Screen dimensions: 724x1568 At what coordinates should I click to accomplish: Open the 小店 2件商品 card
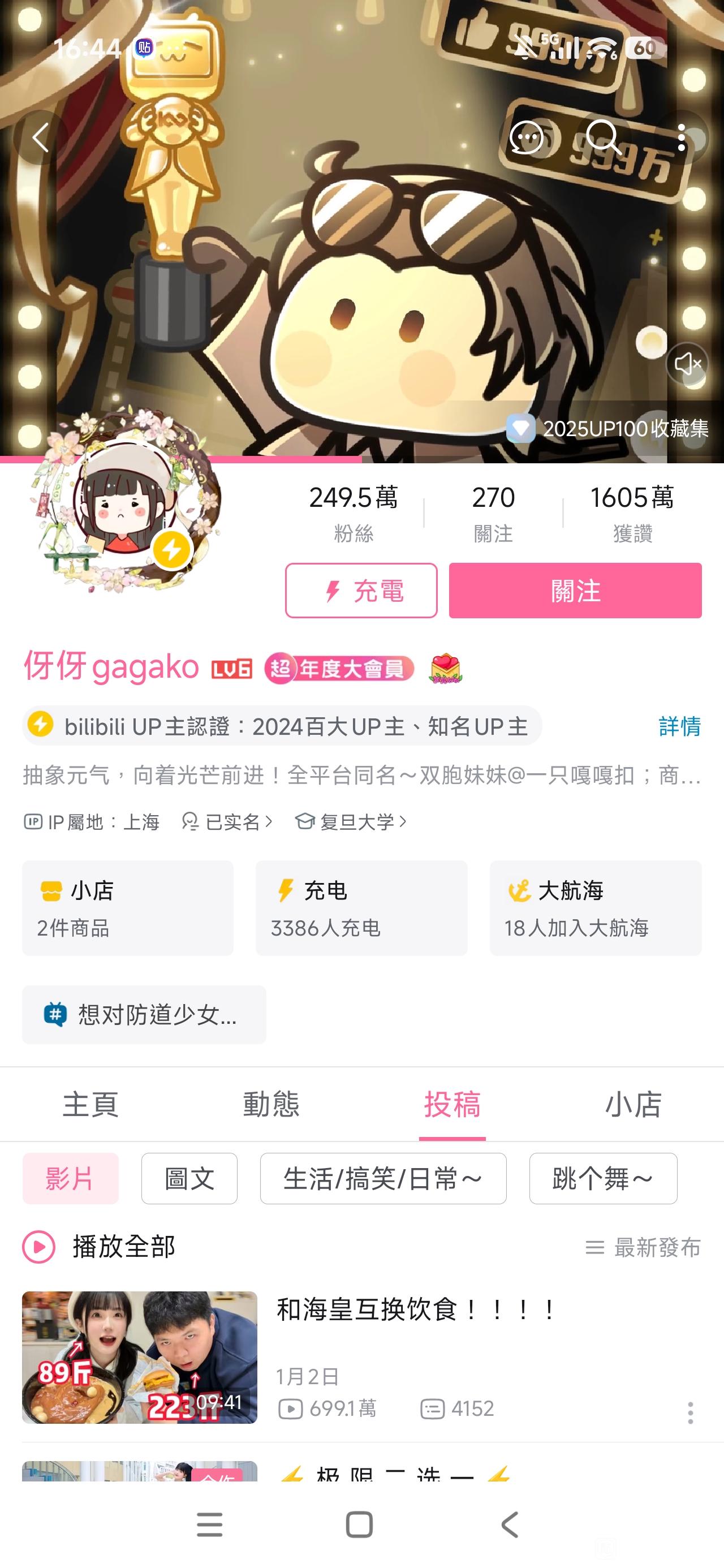pos(128,907)
